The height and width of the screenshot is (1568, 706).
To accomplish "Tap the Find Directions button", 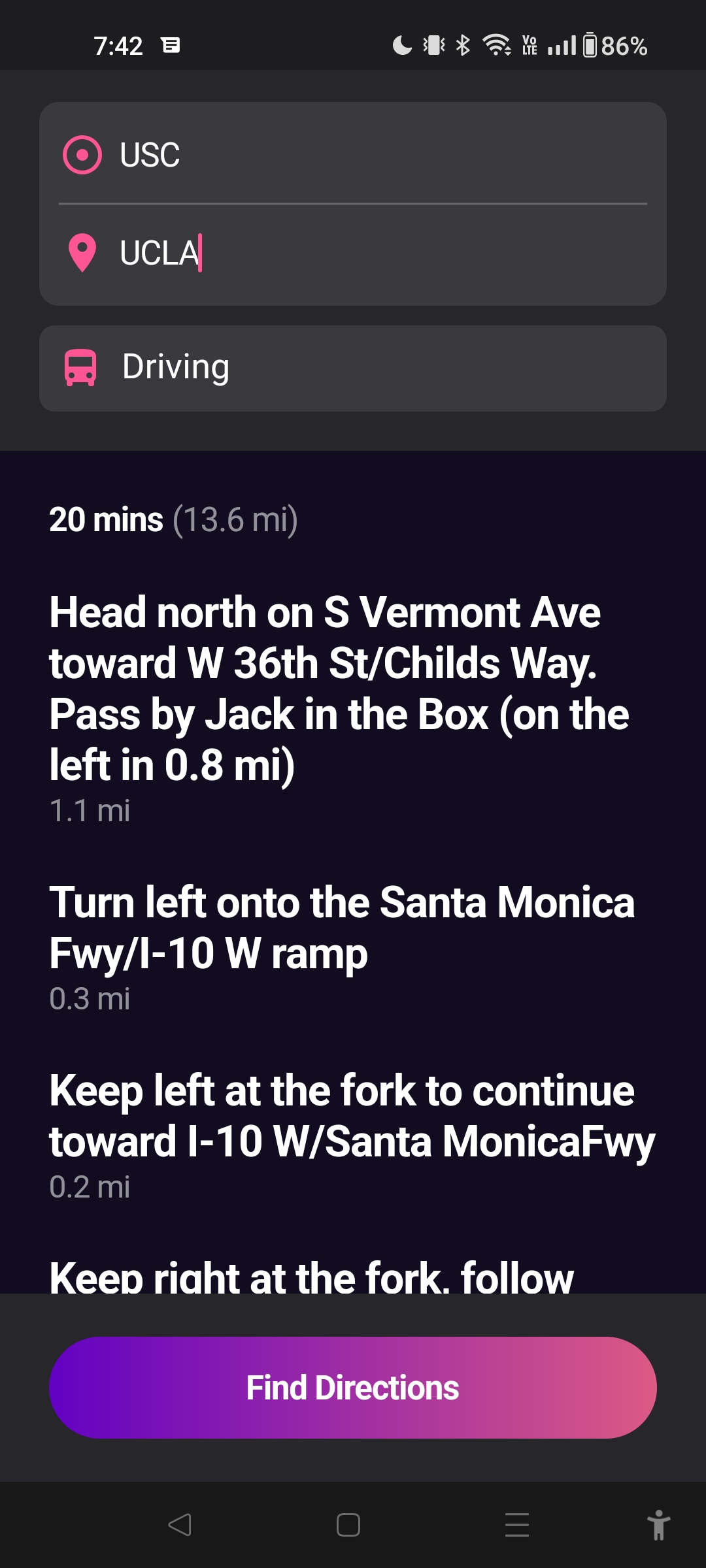I will coord(353,1387).
